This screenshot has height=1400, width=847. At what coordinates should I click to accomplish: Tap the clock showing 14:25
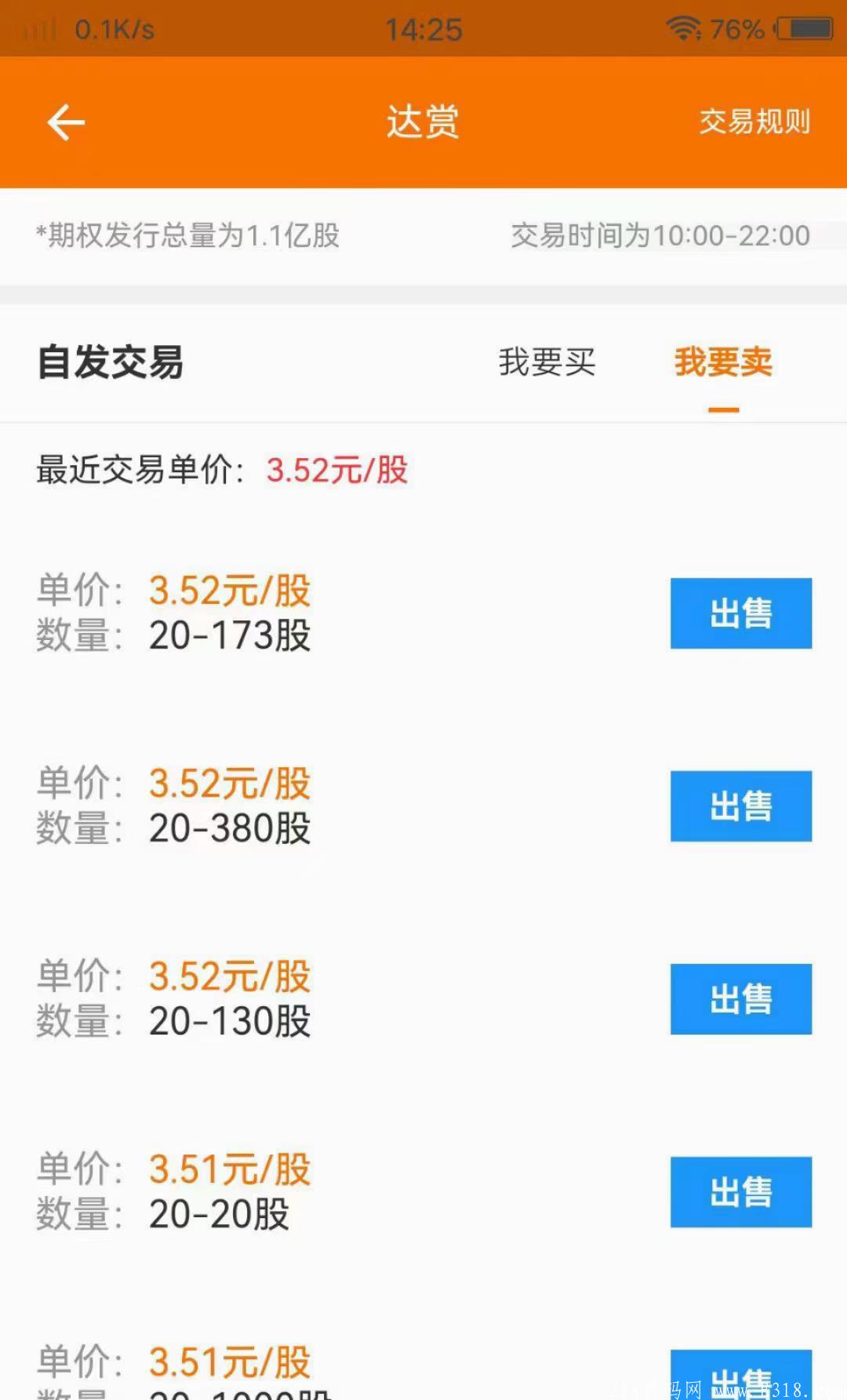[x=423, y=29]
